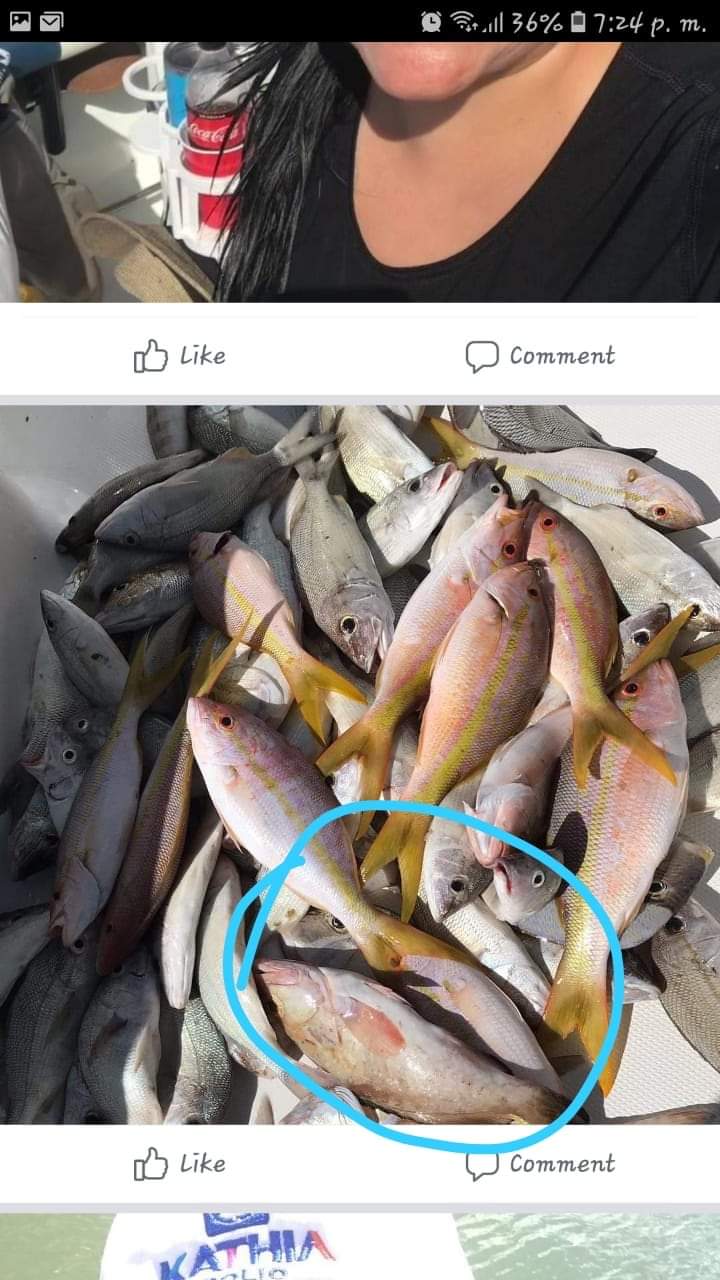Viewport: 720px width, 1280px height.
Task: Like the photo of the woman in black
Action: point(180,356)
